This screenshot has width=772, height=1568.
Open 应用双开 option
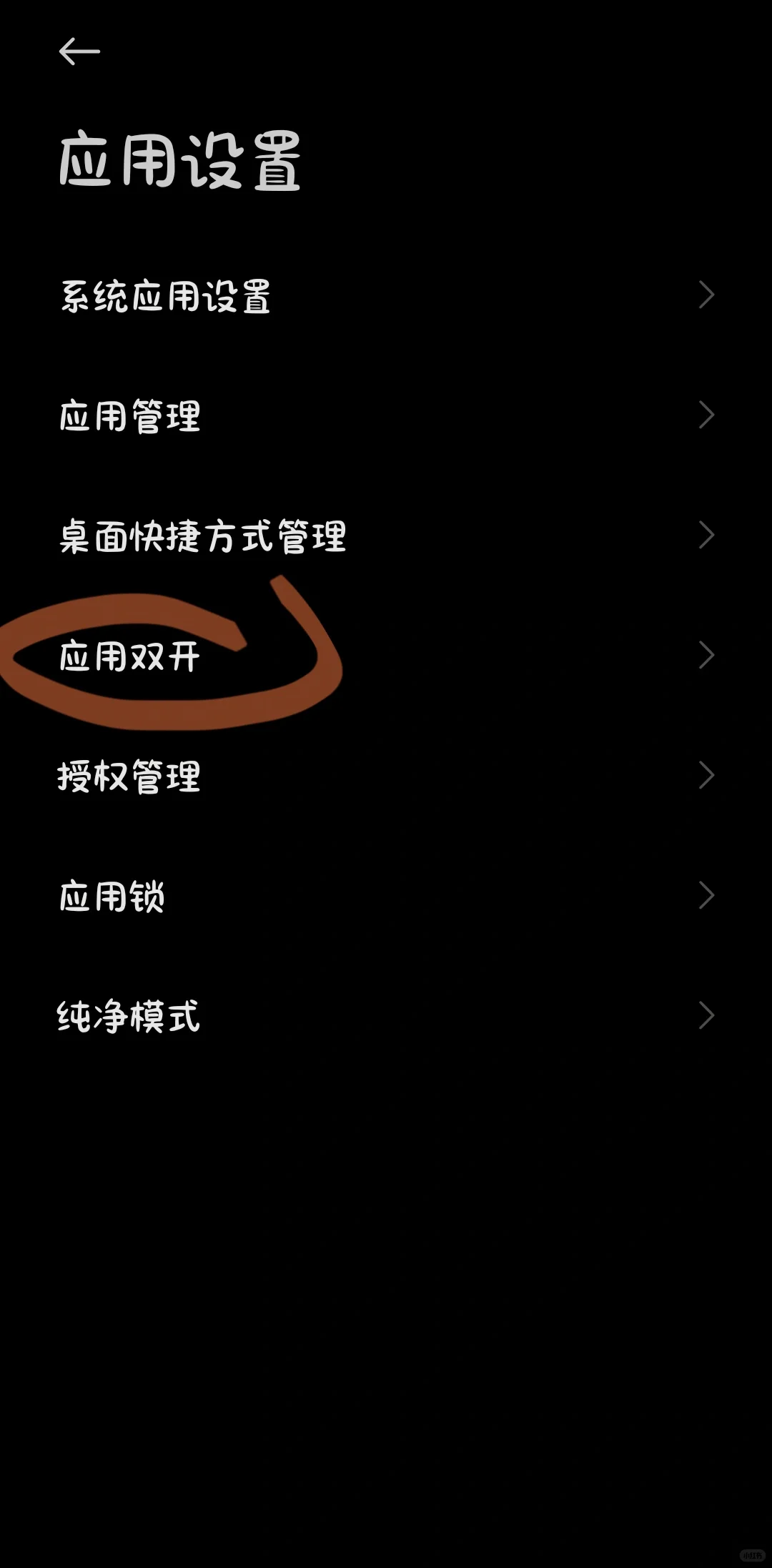coord(386,656)
